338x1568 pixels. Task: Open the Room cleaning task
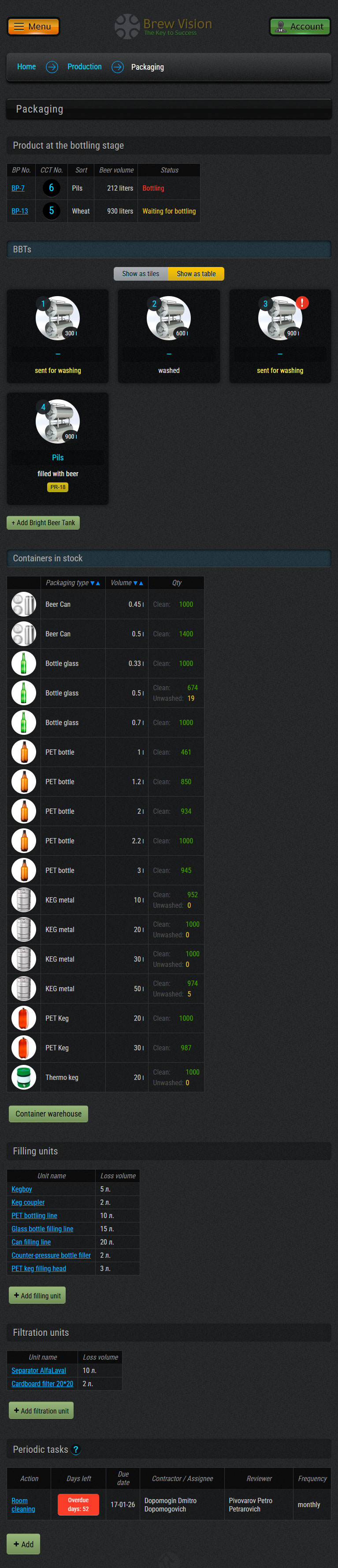[x=23, y=1504]
